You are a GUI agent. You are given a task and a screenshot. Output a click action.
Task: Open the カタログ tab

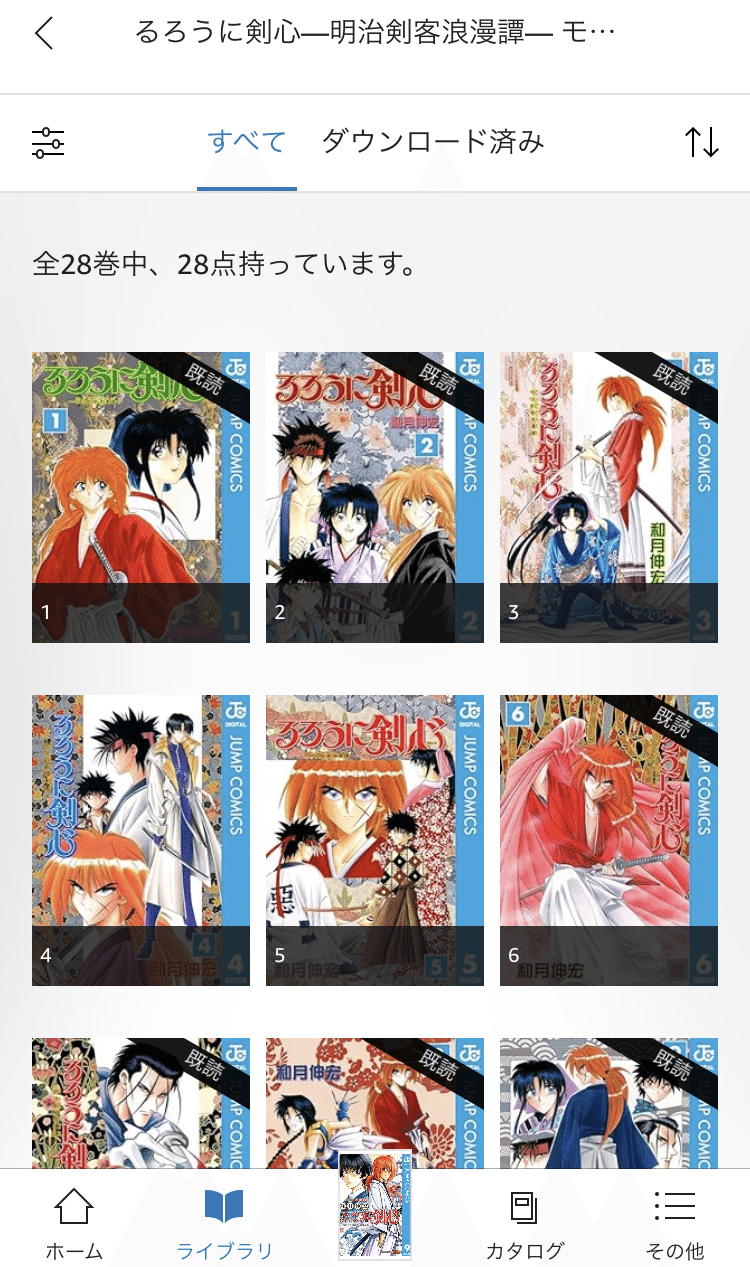point(525,1222)
